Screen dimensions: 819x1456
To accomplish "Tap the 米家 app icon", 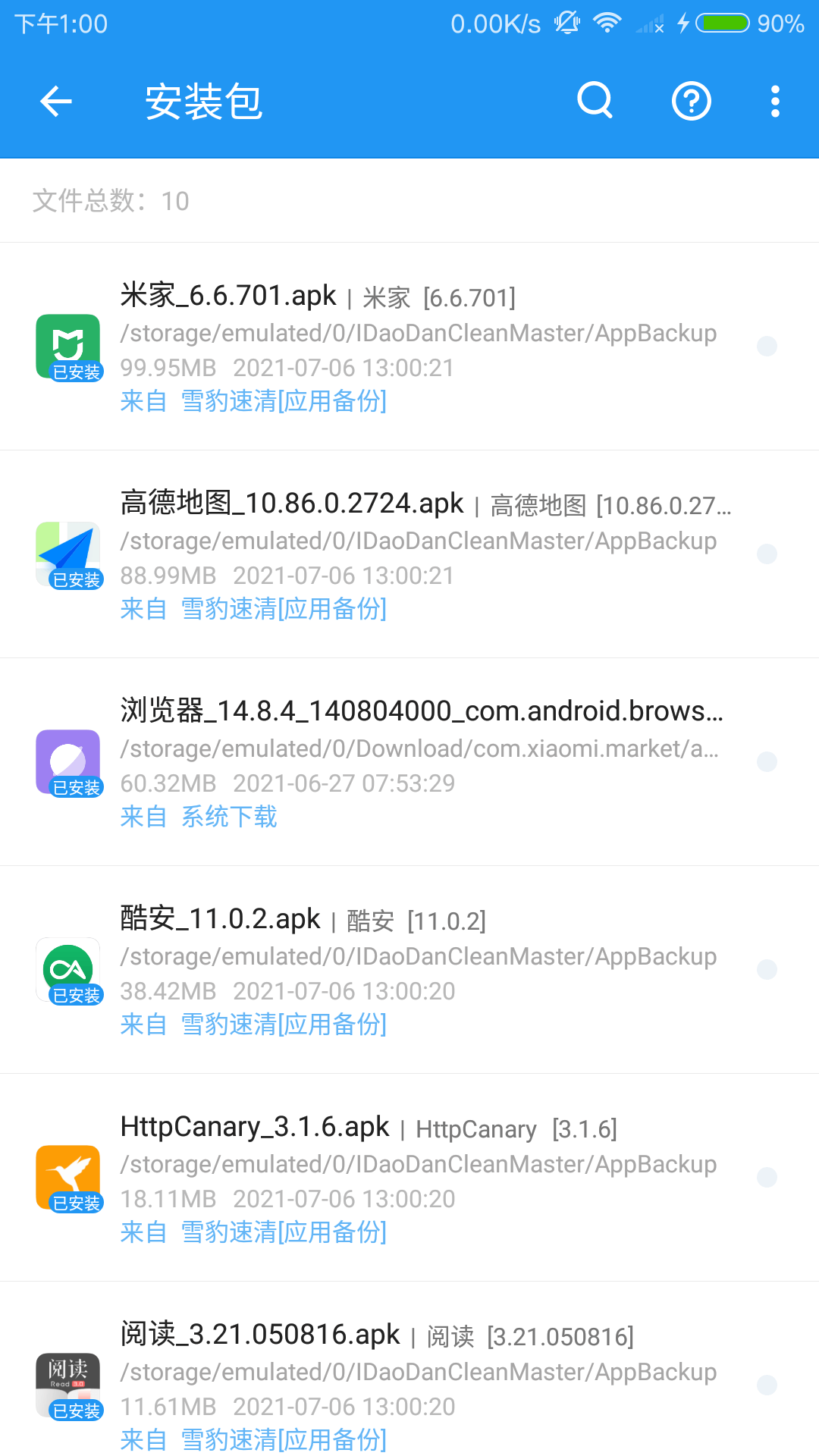I will coord(67,346).
